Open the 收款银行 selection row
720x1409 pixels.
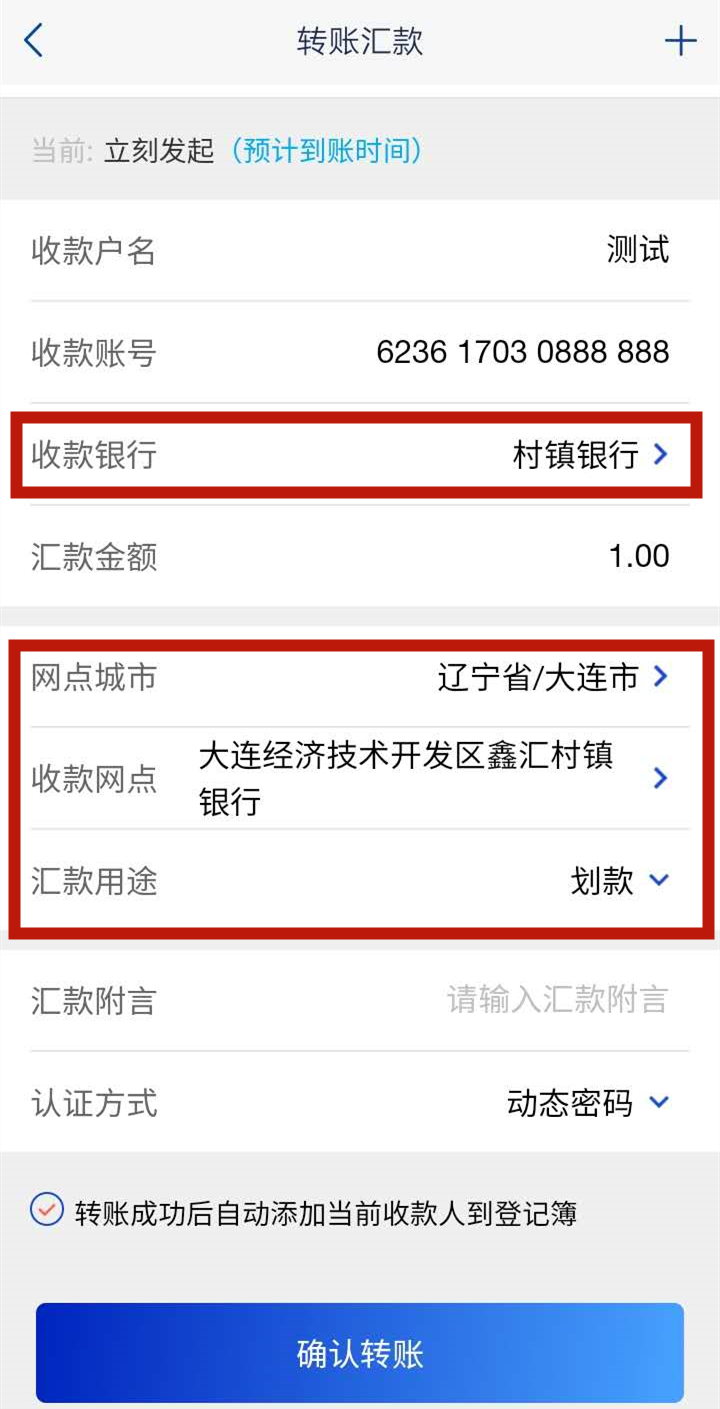590,455
